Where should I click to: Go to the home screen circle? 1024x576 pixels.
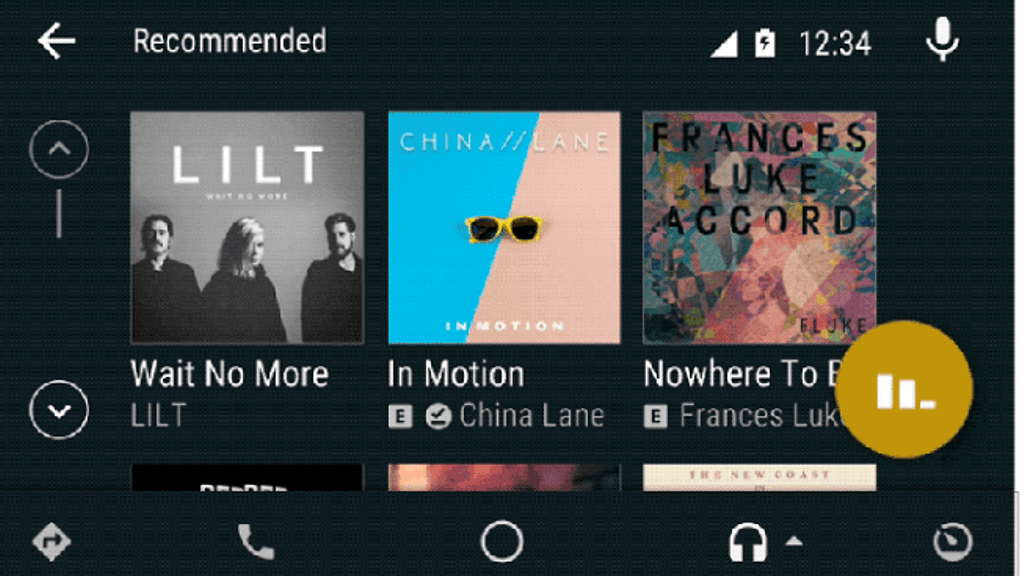click(502, 542)
